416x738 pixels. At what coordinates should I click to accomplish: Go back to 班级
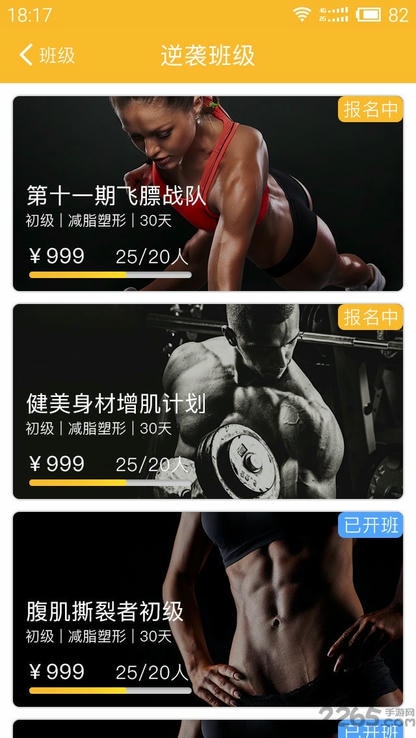pos(47,55)
